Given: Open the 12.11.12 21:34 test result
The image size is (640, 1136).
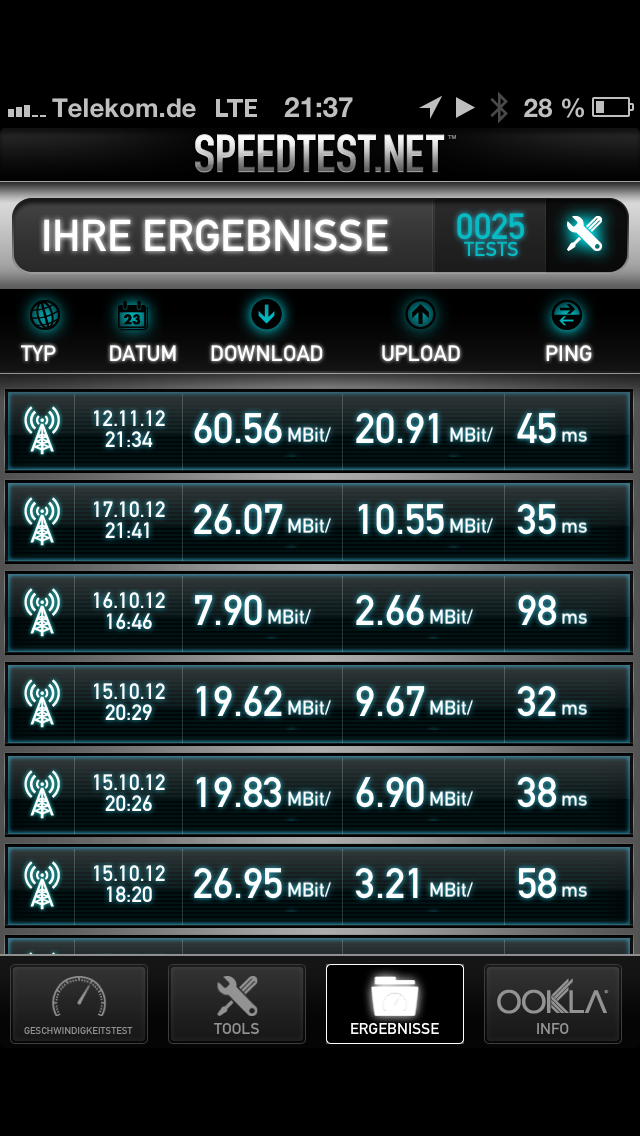Looking at the screenshot, I should coord(319,430).
